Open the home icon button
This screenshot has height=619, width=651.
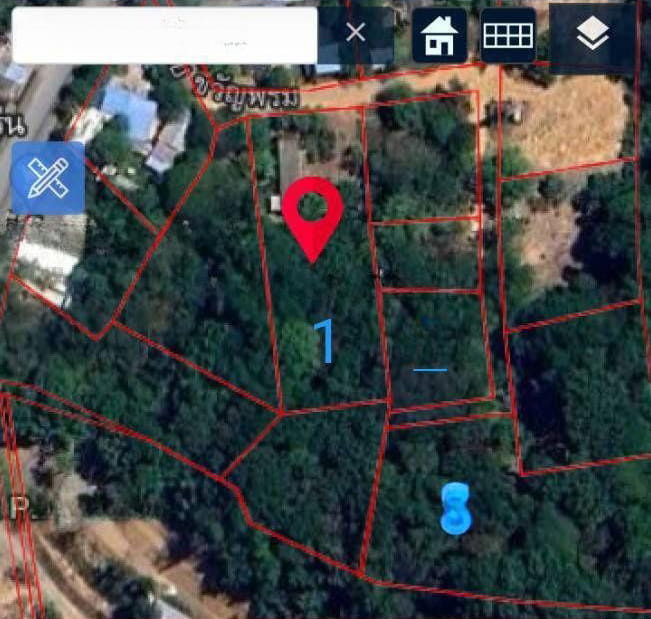coord(439,37)
